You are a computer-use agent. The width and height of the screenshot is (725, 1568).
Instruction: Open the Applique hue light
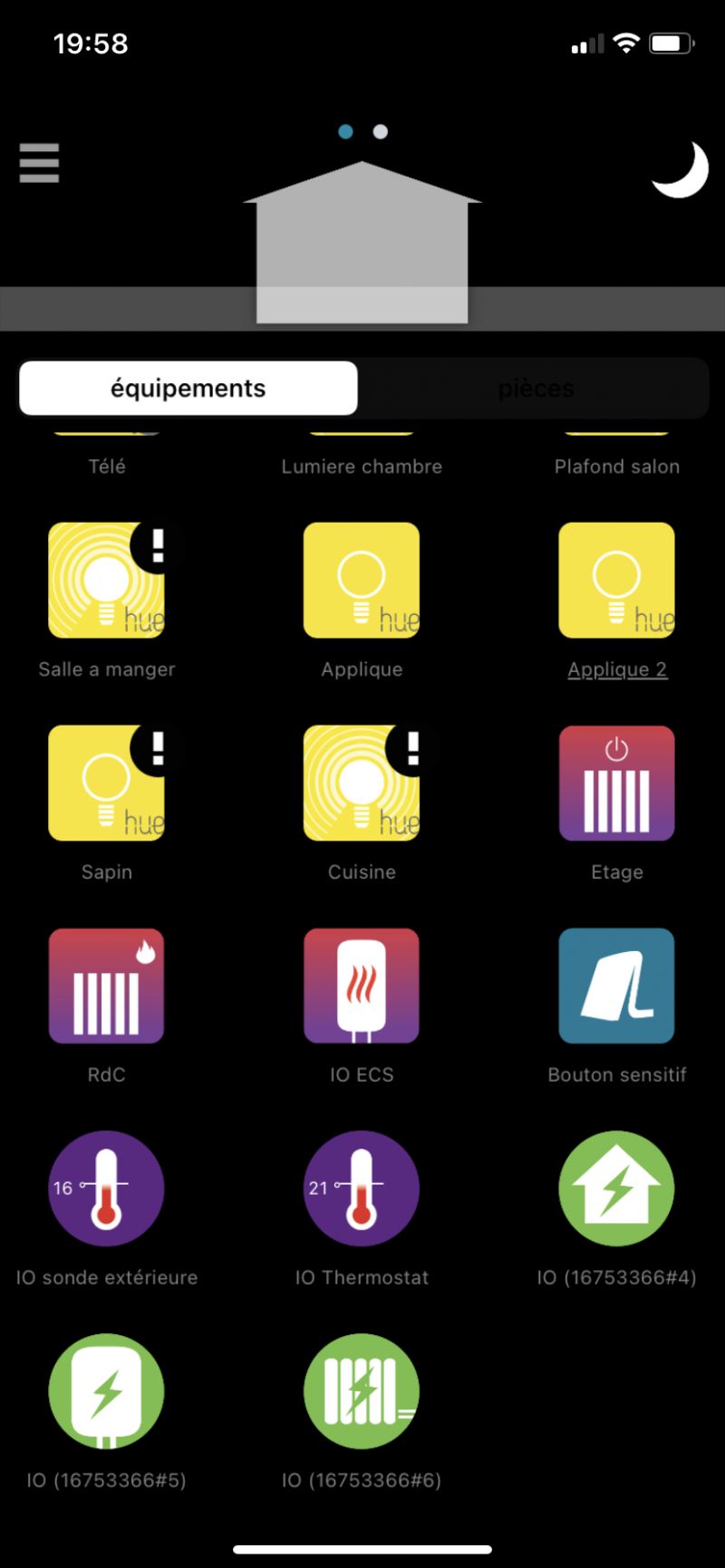pyautogui.click(x=362, y=581)
